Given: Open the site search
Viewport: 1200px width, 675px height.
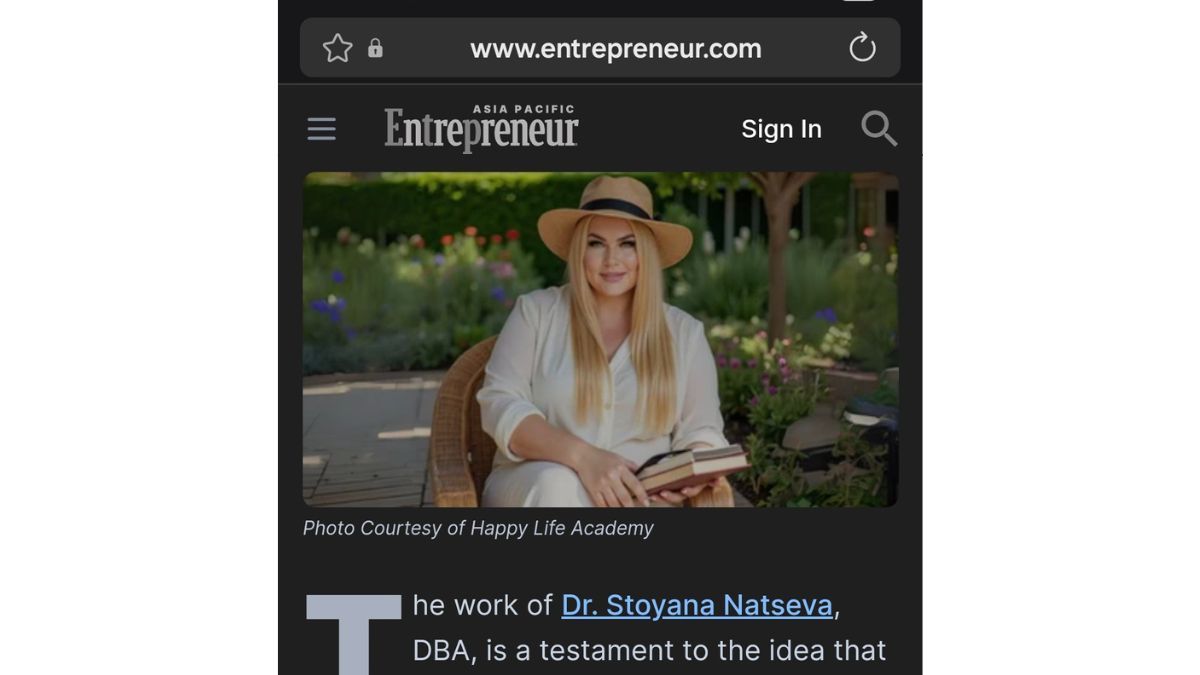Looking at the screenshot, I should point(878,129).
